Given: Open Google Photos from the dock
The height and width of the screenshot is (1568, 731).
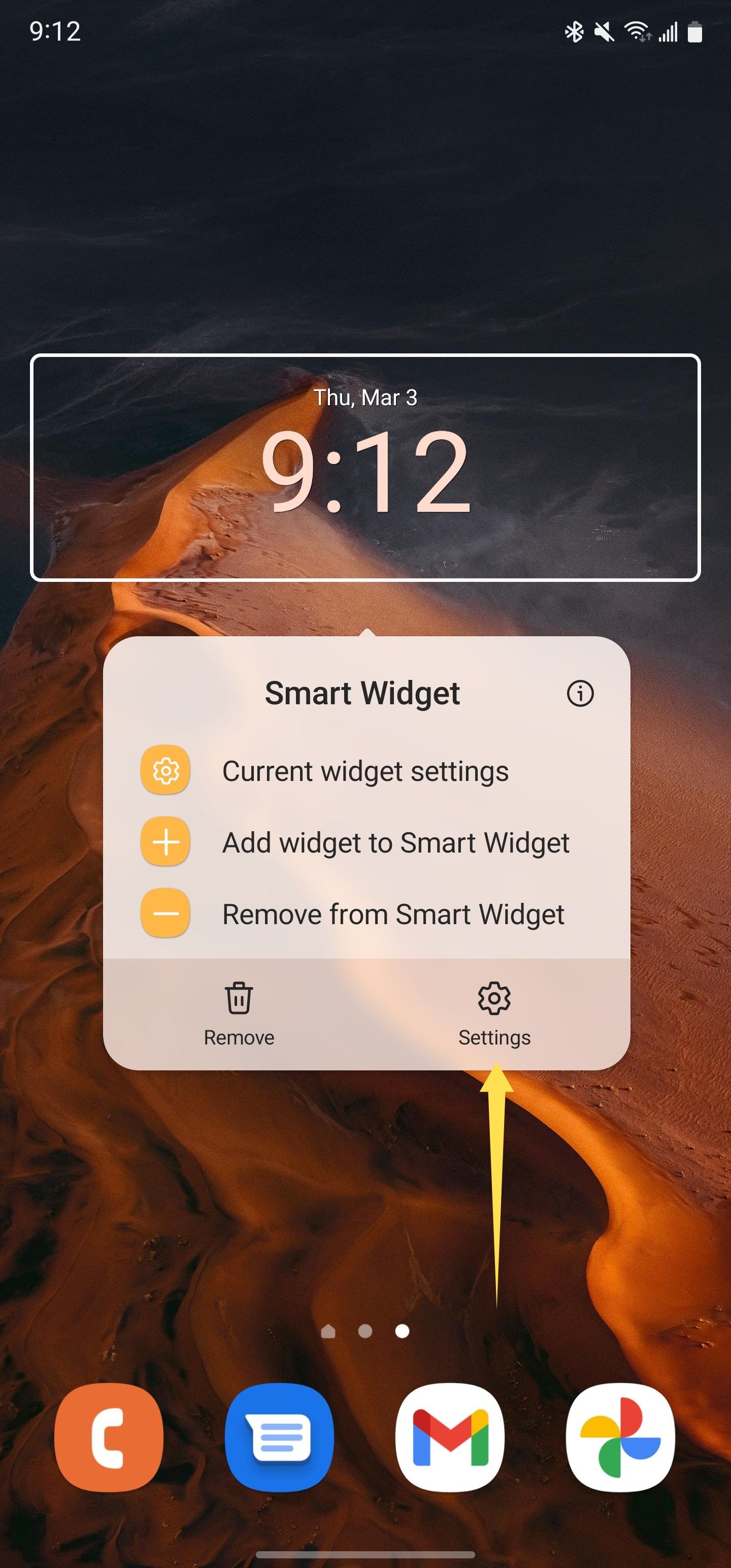Looking at the screenshot, I should [x=621, y=1437].
